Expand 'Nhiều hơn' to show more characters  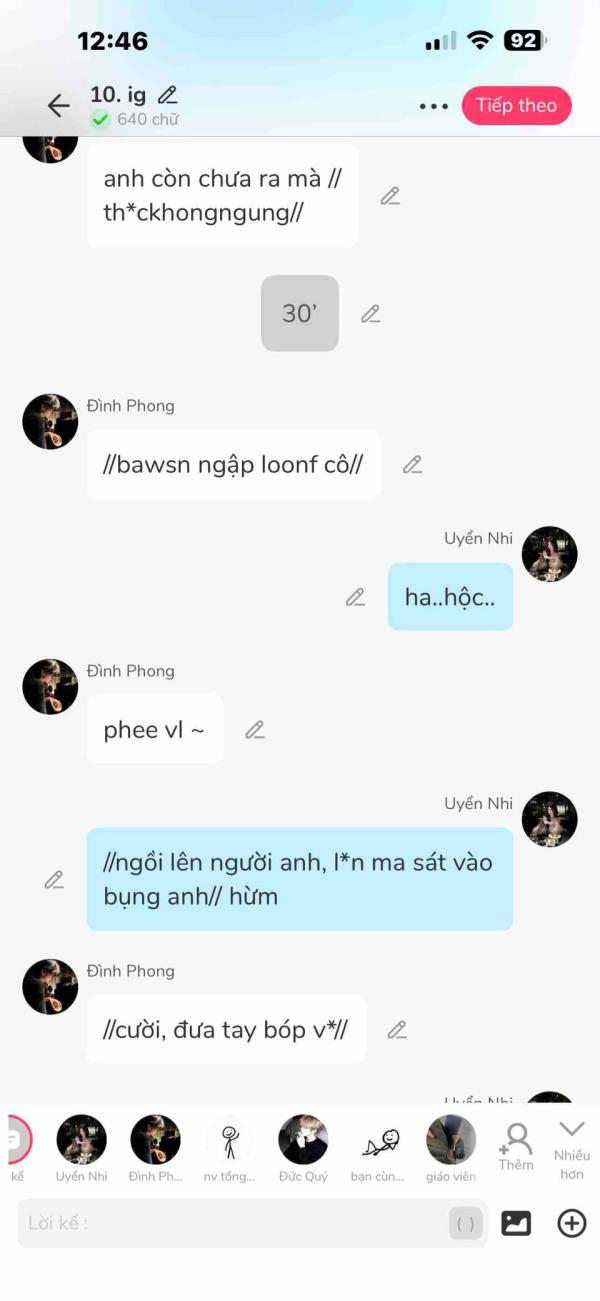(x=572, y=1145)
